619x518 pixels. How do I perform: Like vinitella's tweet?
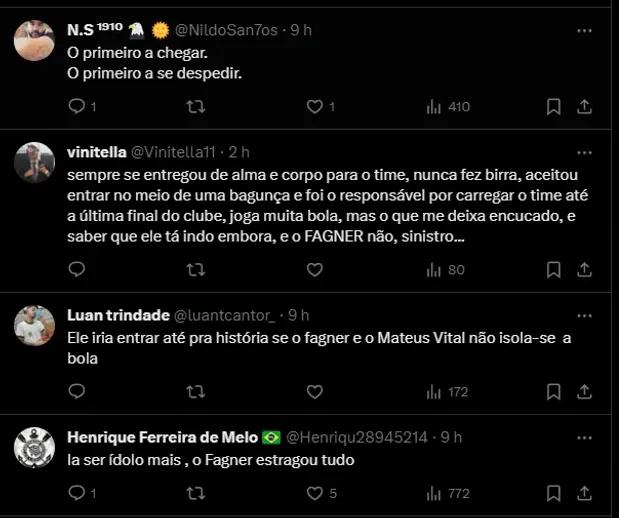314,269
